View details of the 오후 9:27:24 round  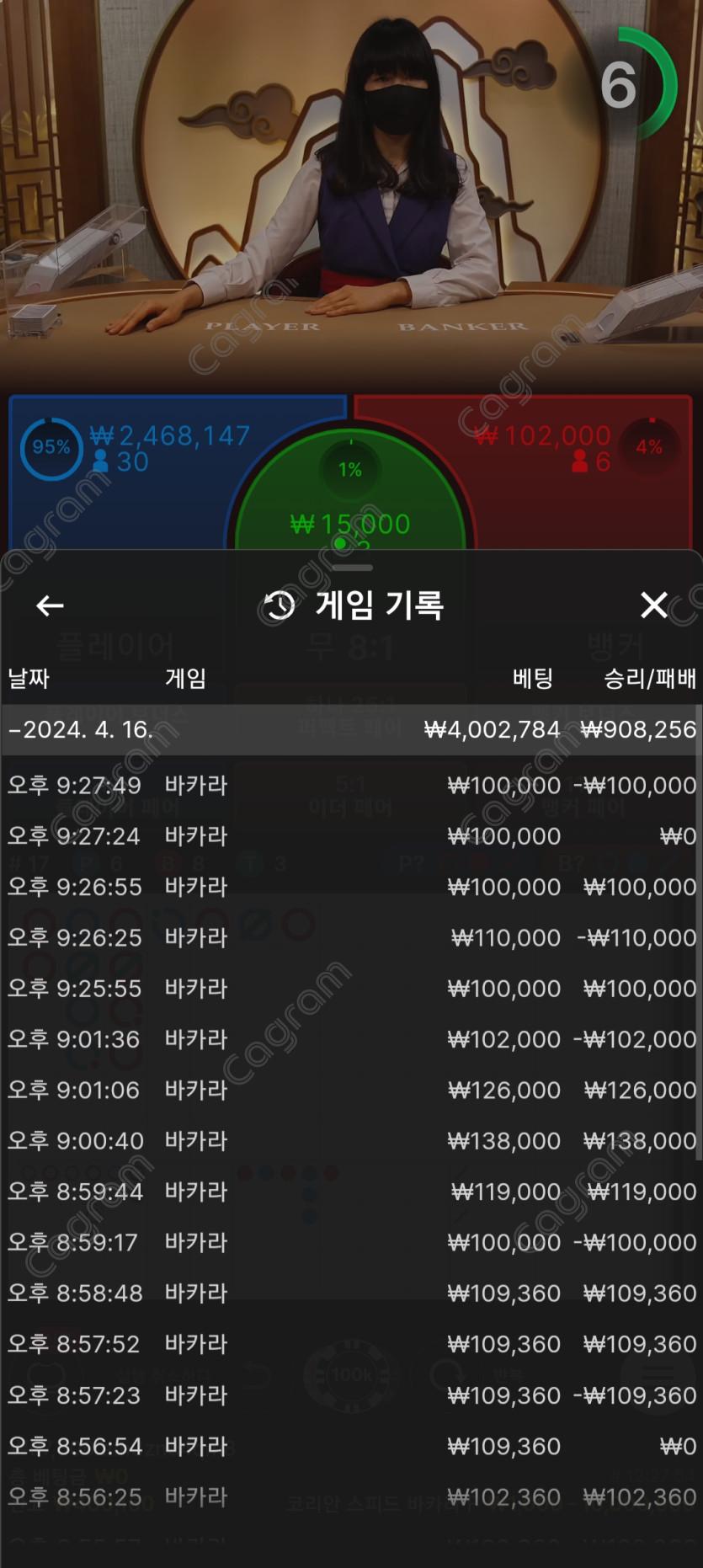(x=351, y=836)
